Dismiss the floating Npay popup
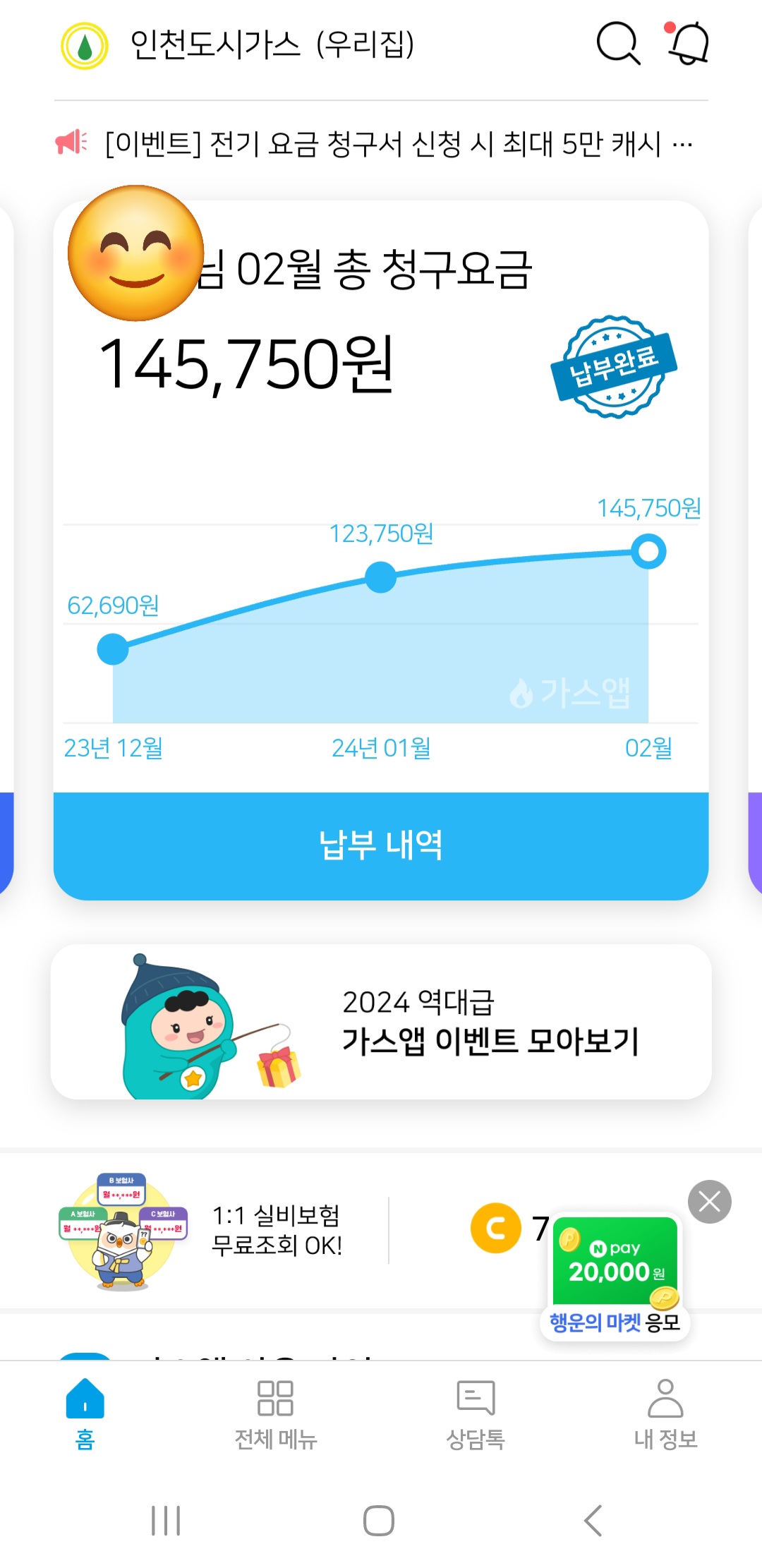 (x=709, y=1201)
